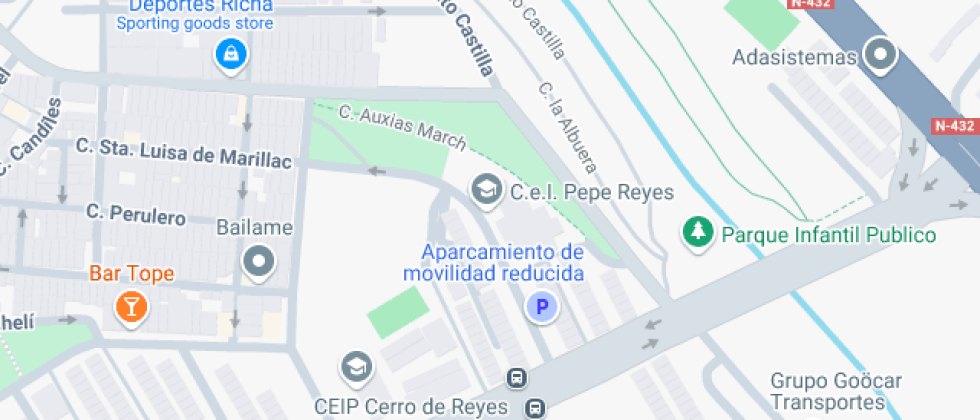
Task: Select the Adasistemas map marker
Action: 881,56
